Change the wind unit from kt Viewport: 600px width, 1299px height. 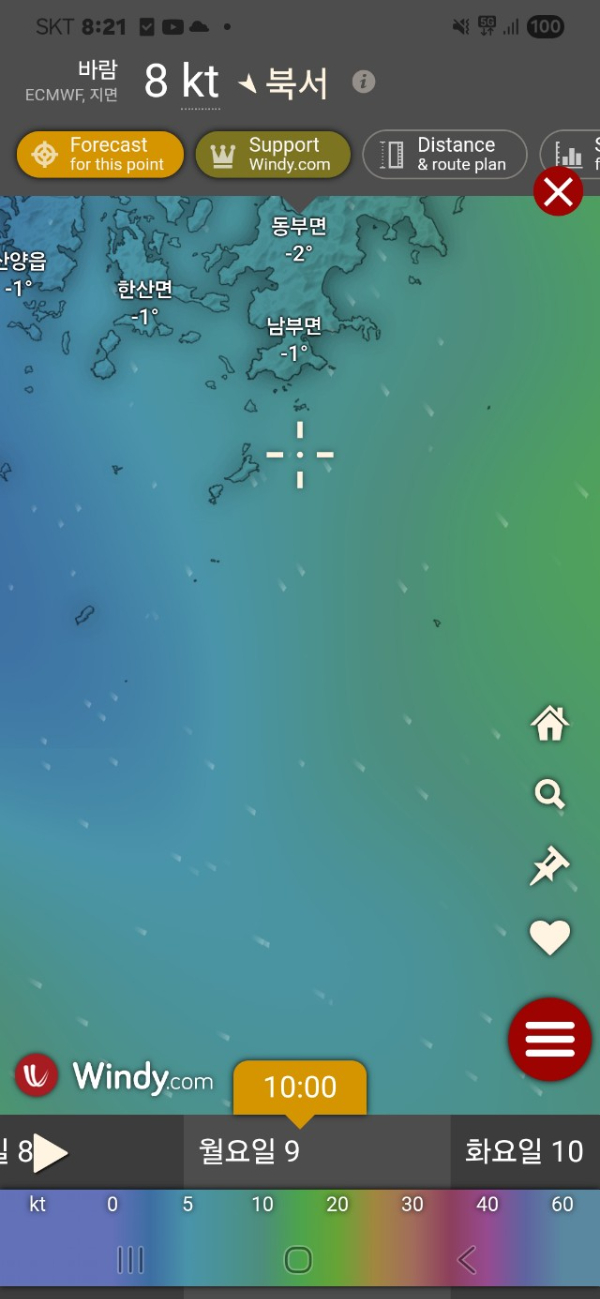(200, 82)
